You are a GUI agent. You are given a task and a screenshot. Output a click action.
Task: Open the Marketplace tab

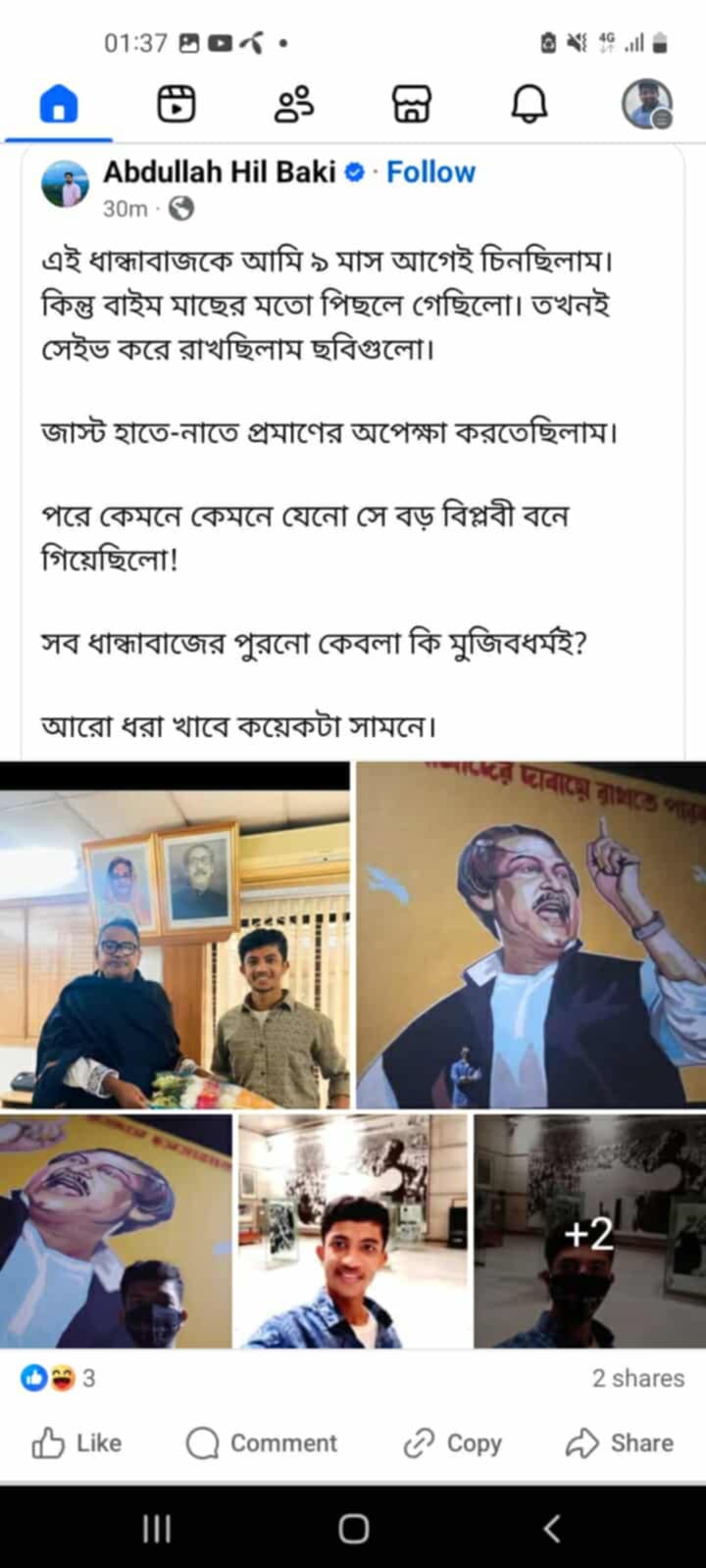(x=412, y=103)
